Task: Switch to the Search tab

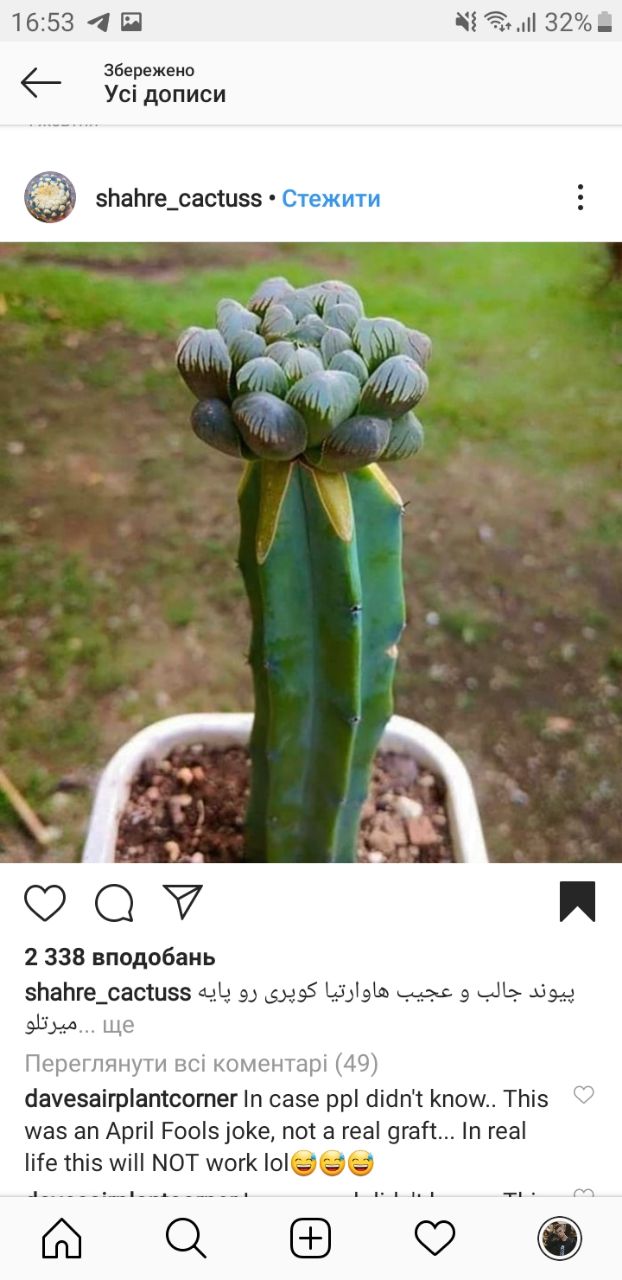Action: 186,1239
